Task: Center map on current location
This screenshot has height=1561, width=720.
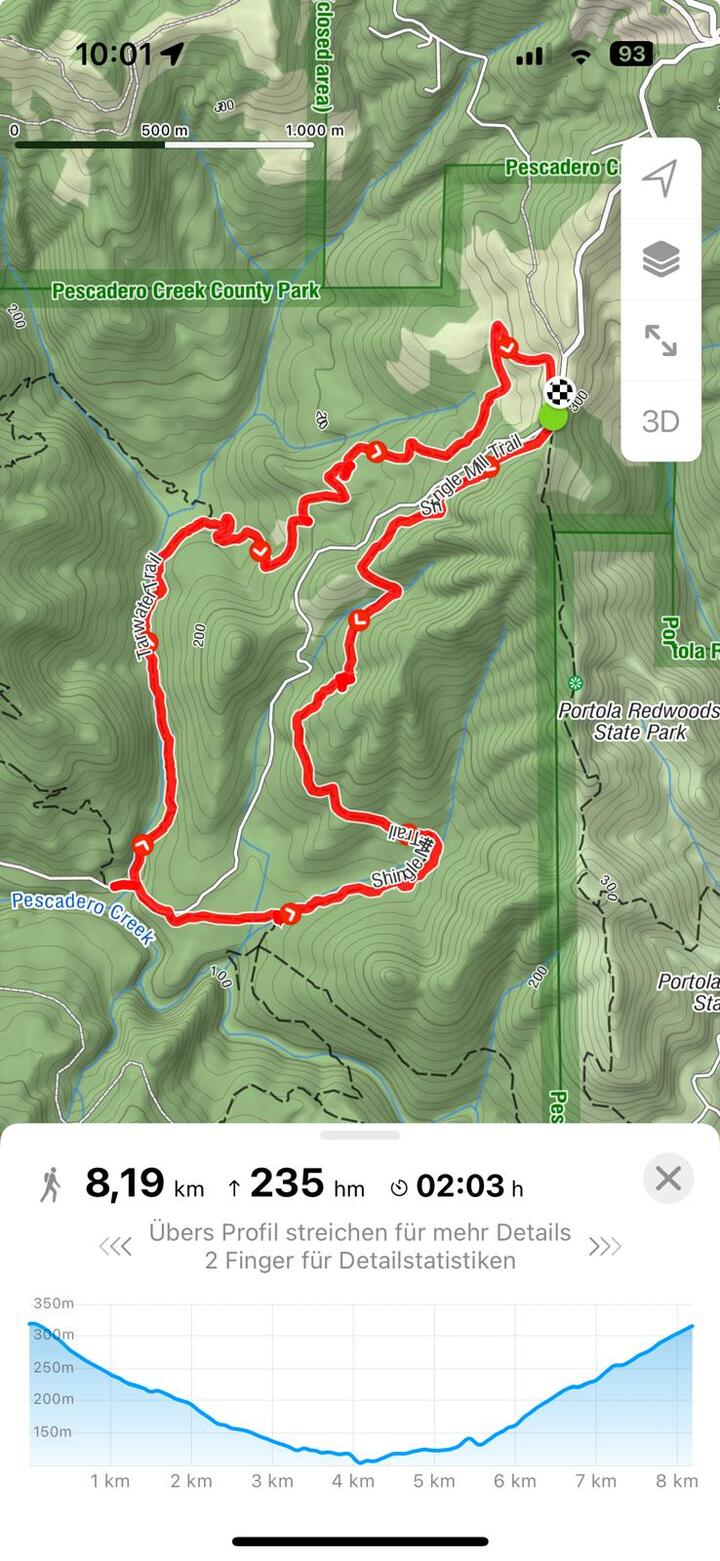Action: tap(660, 179)
